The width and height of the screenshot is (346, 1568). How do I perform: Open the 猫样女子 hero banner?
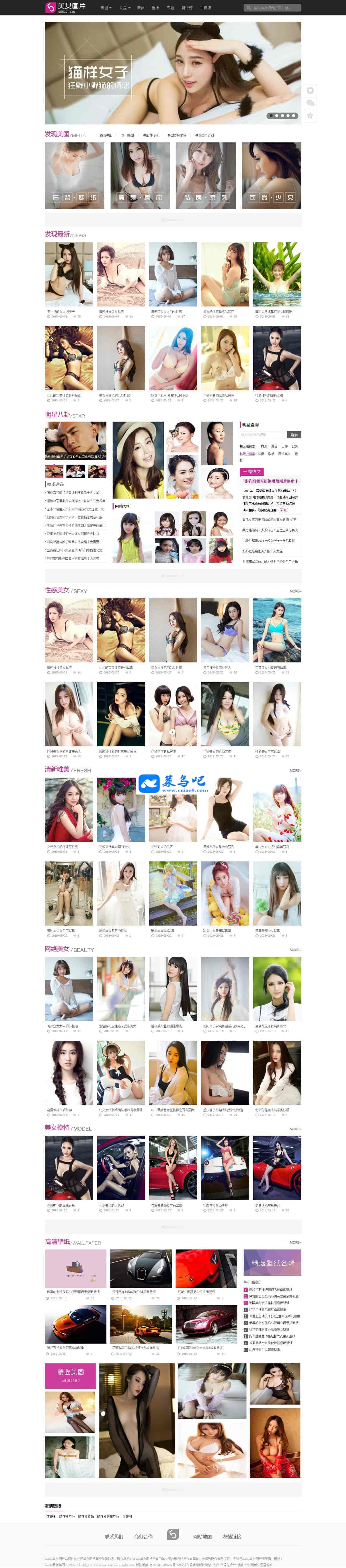172,73
